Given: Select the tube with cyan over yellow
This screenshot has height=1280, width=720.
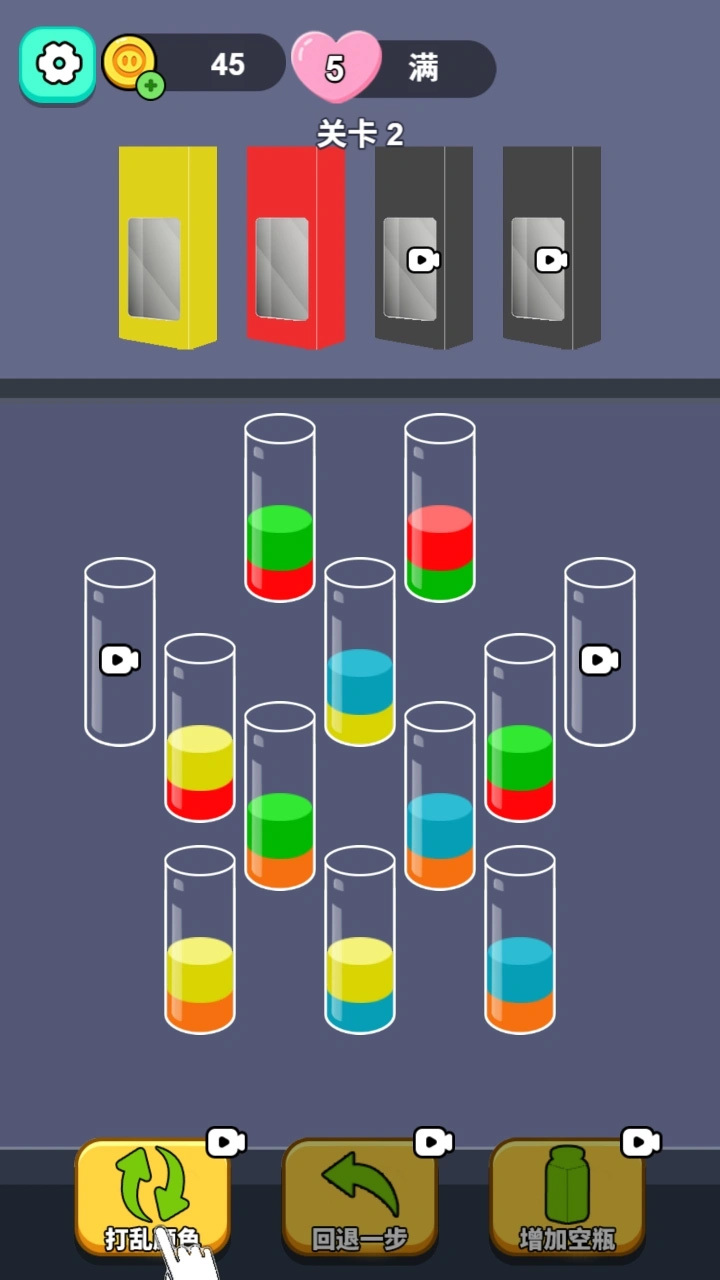Looking at the screenshot, I should 360,653.
